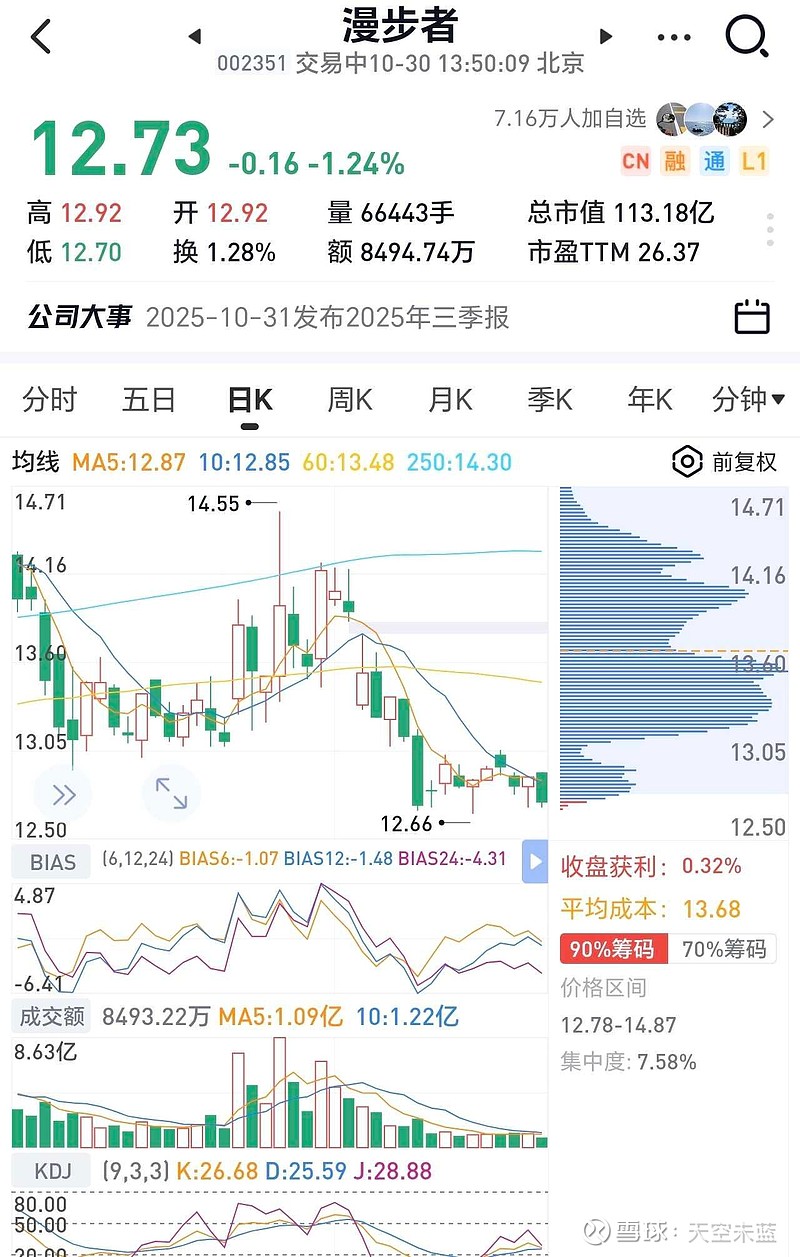Open company events calendar icon
Screen dimensions: 800x1257
coord(752,317)
